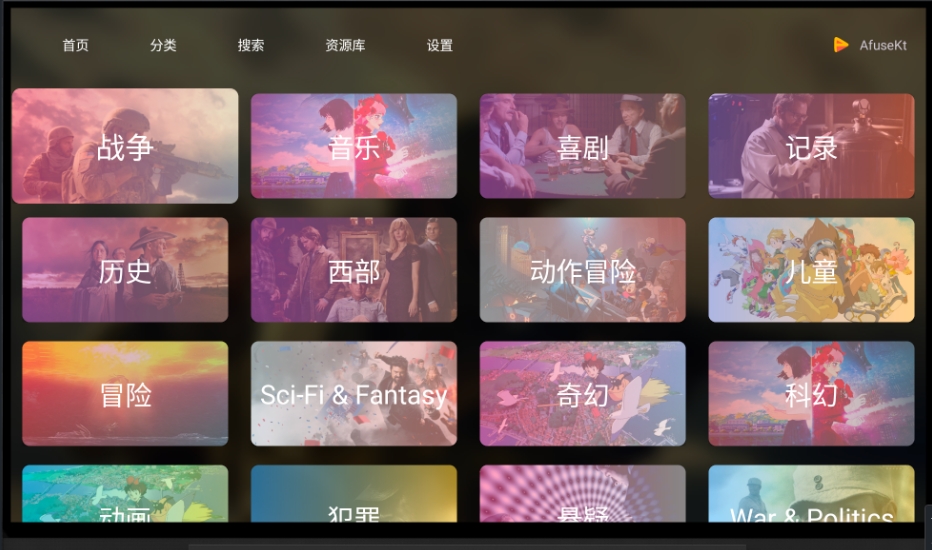
Task: Open the 战争 category tile
Action: (x=125, y=146)
